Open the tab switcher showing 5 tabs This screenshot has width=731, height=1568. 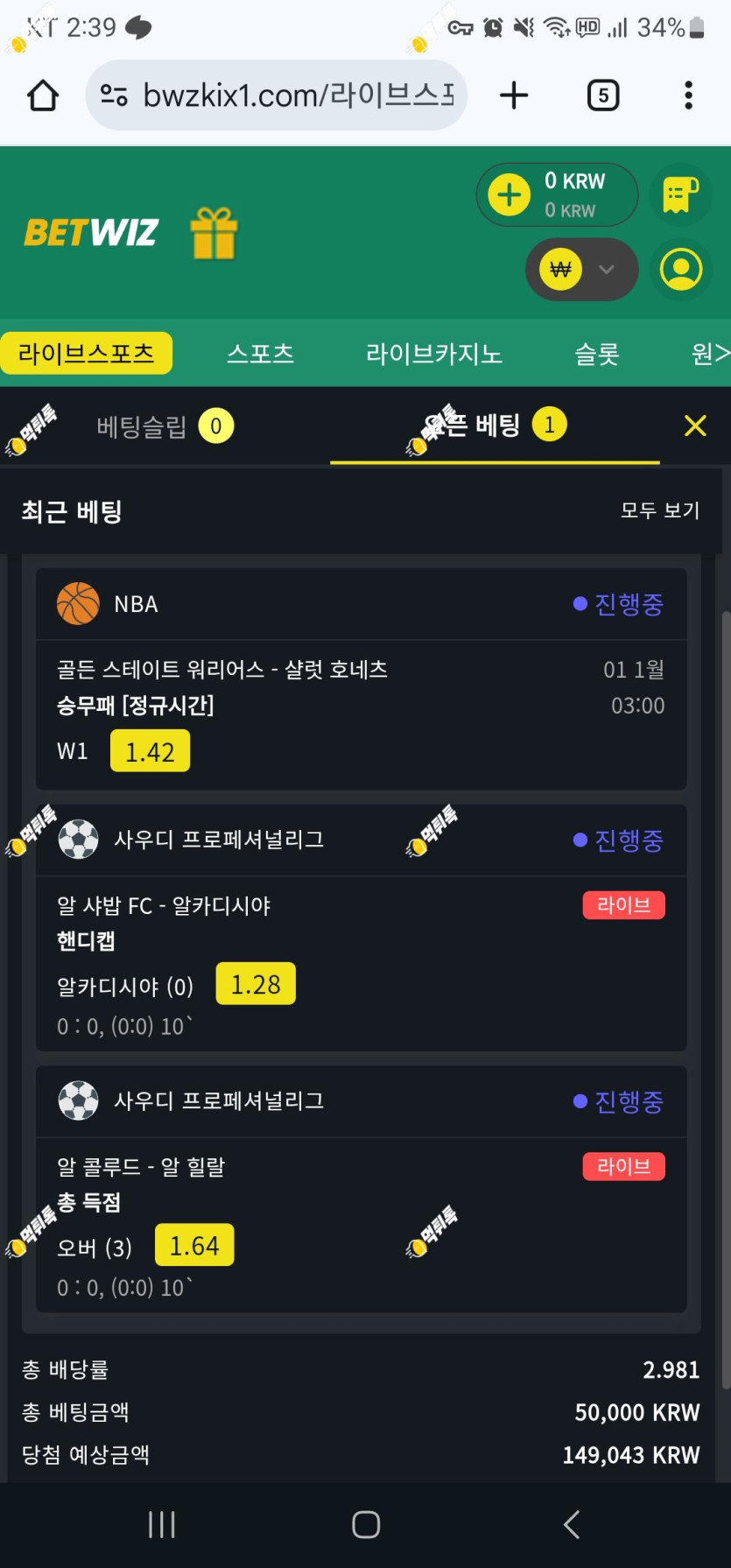pyautogui.click(x=603, y=95)
